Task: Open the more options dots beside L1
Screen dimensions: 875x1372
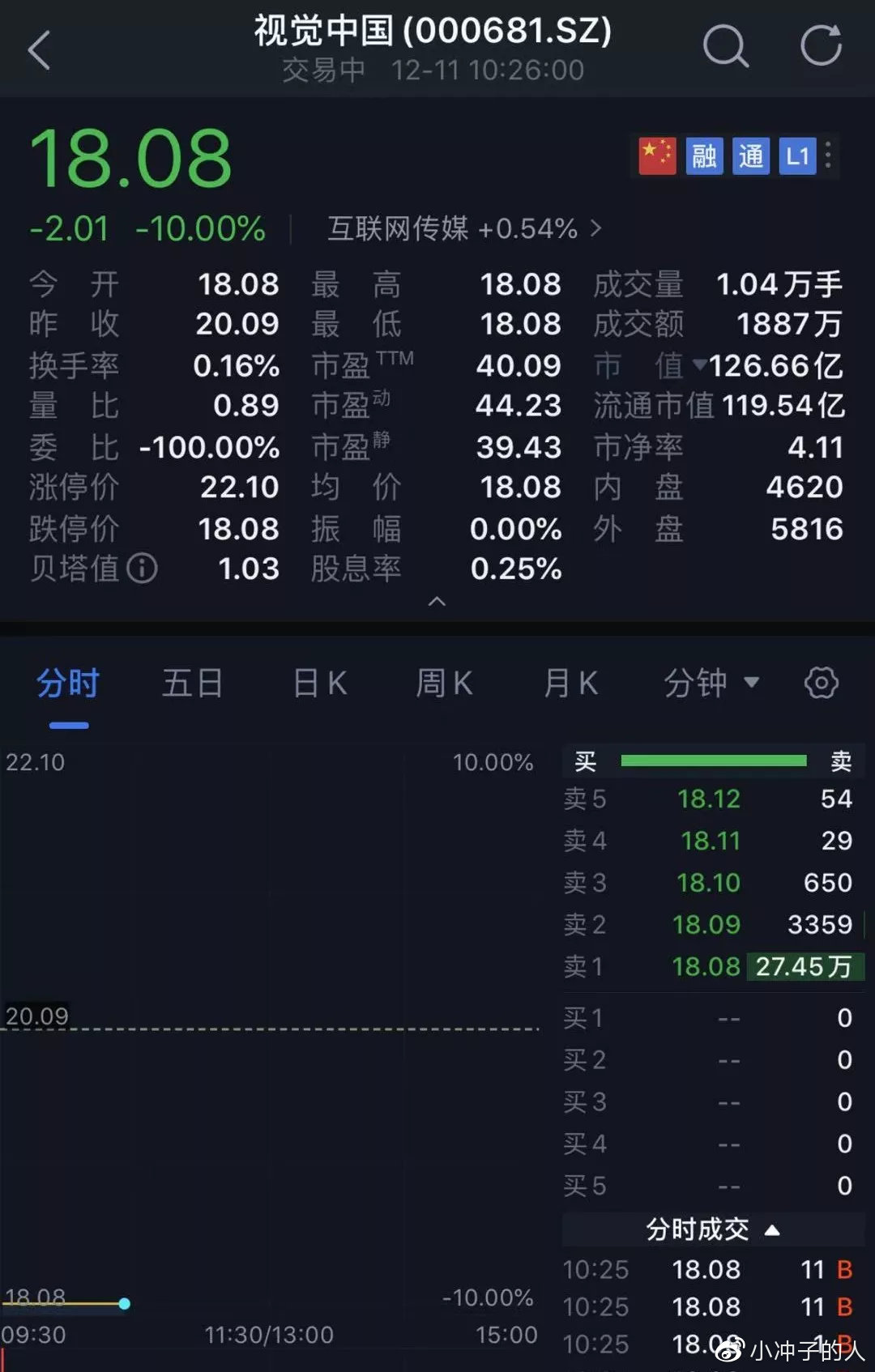Action: pyautogui.click(x=828, y=155)
